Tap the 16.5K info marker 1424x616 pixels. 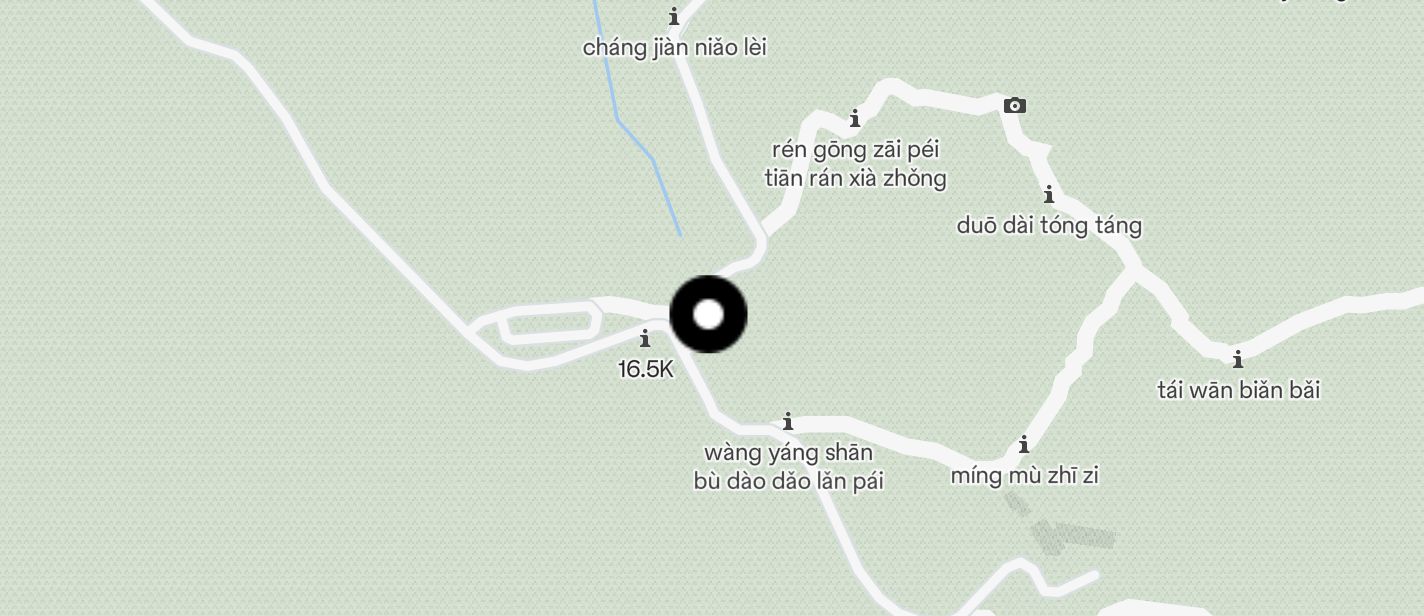point(645,339)
